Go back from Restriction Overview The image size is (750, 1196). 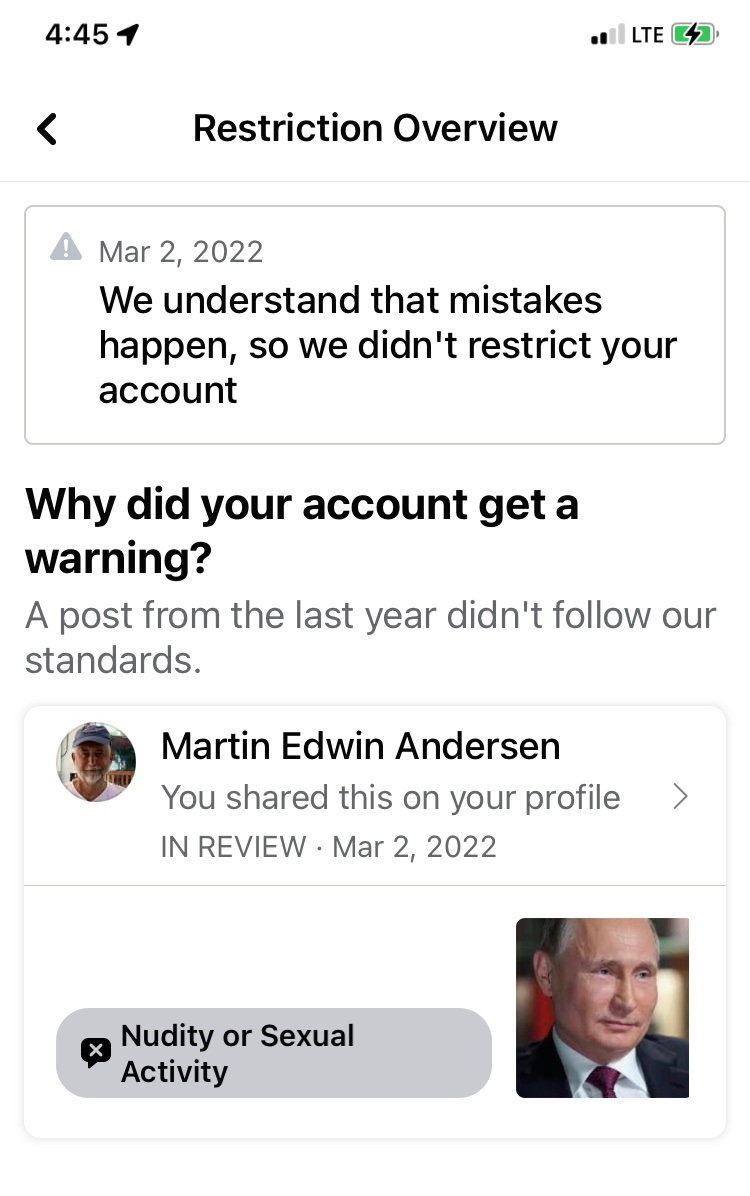point(47,129)
